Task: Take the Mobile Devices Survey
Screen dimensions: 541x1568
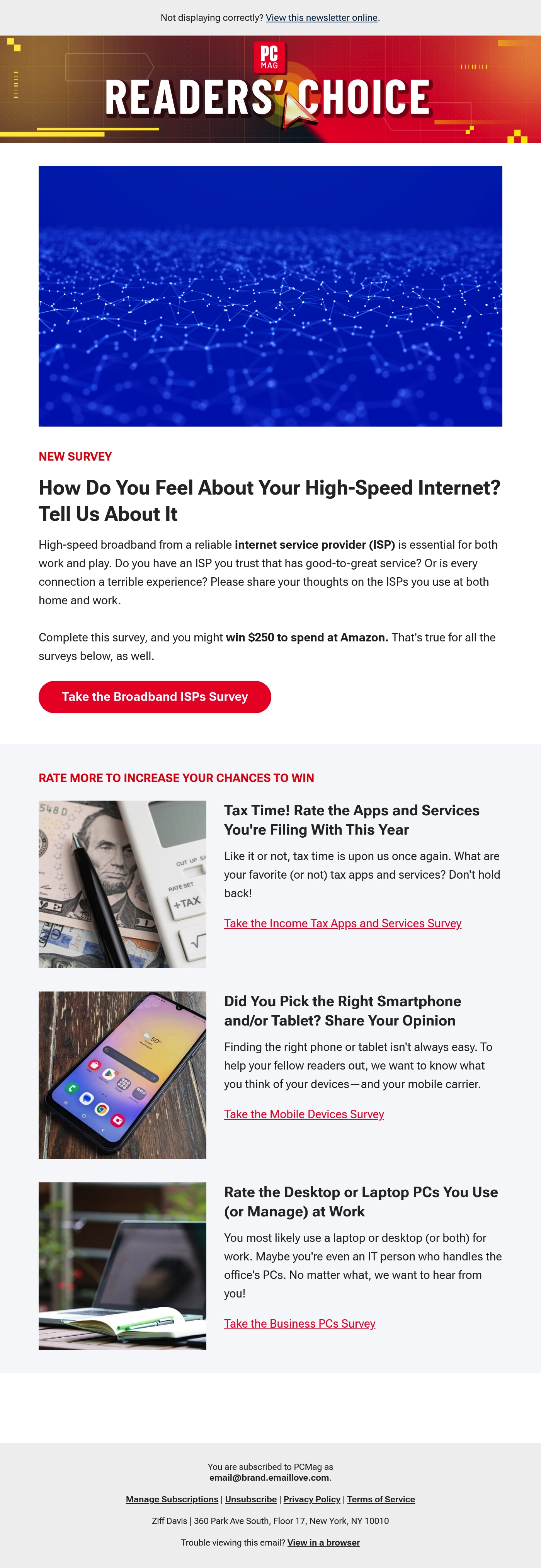Action: tap(304, 1114)
